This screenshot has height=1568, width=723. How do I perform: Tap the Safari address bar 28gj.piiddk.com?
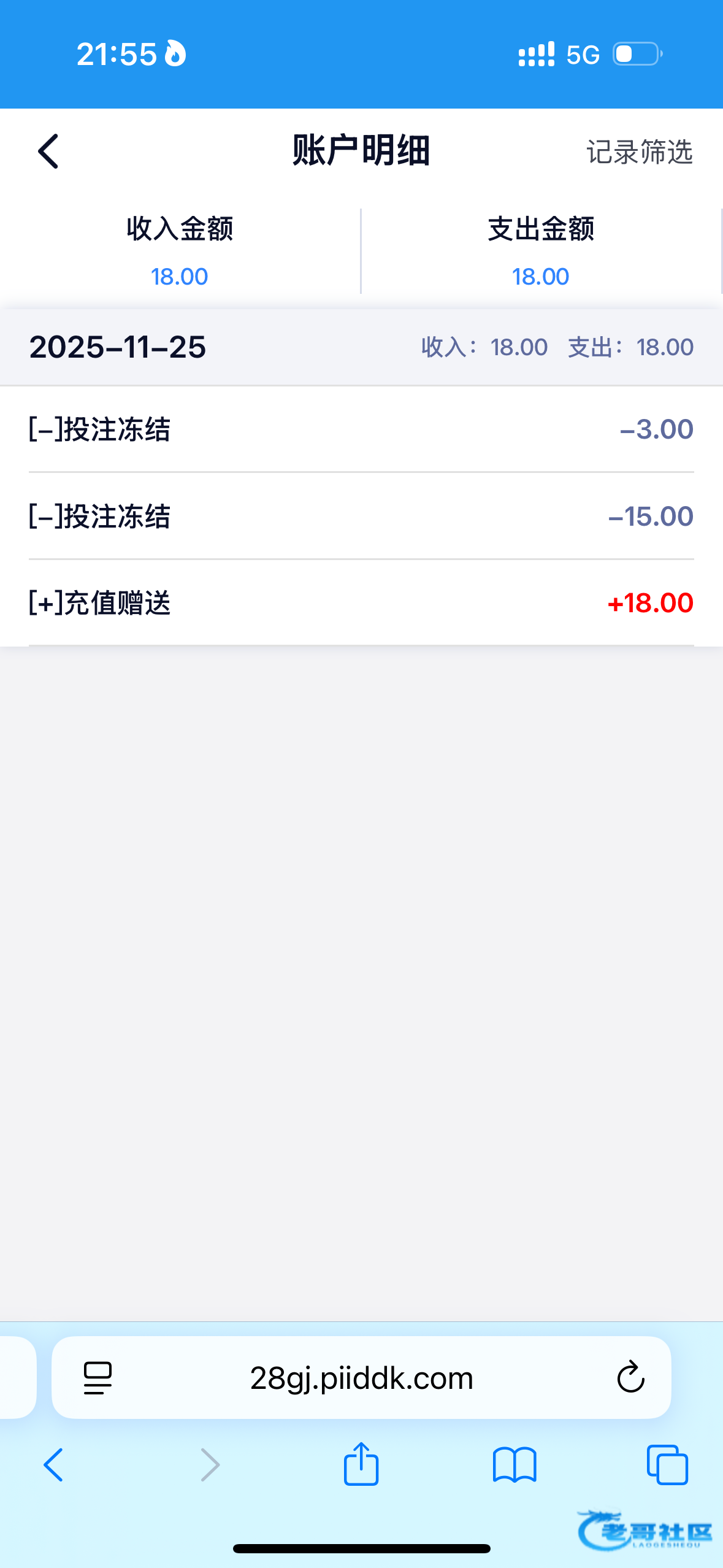pyautogui.click(x=361, y=1378)
